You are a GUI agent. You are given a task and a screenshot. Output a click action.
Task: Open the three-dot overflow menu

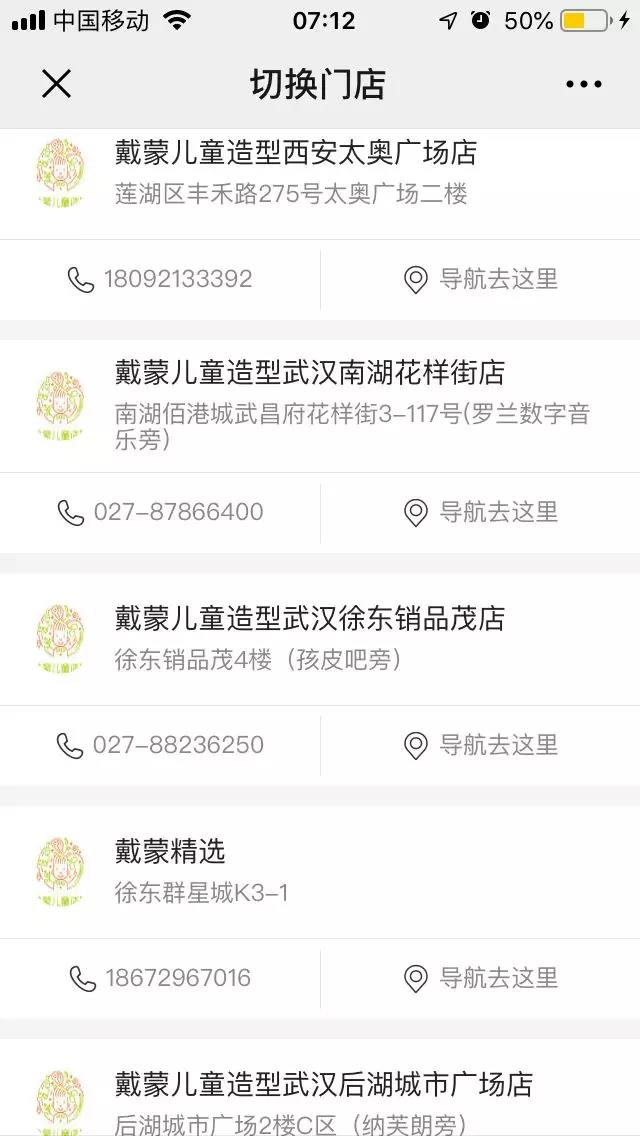point(583,85)
